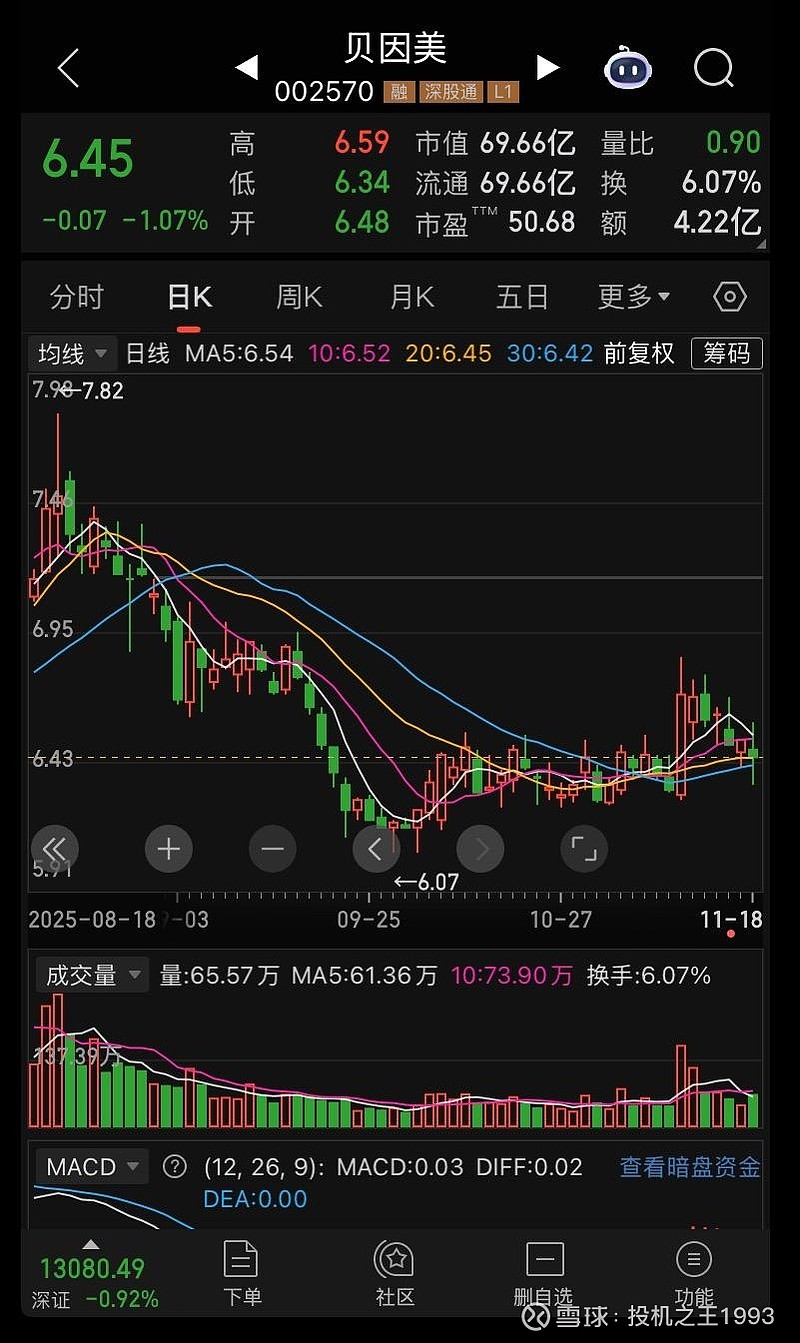The width and height of the screenshot is (800, 1343).
Task: Open the 成交量 indicator dropdown
Action: pyautogui.click(x=91, y=975)
